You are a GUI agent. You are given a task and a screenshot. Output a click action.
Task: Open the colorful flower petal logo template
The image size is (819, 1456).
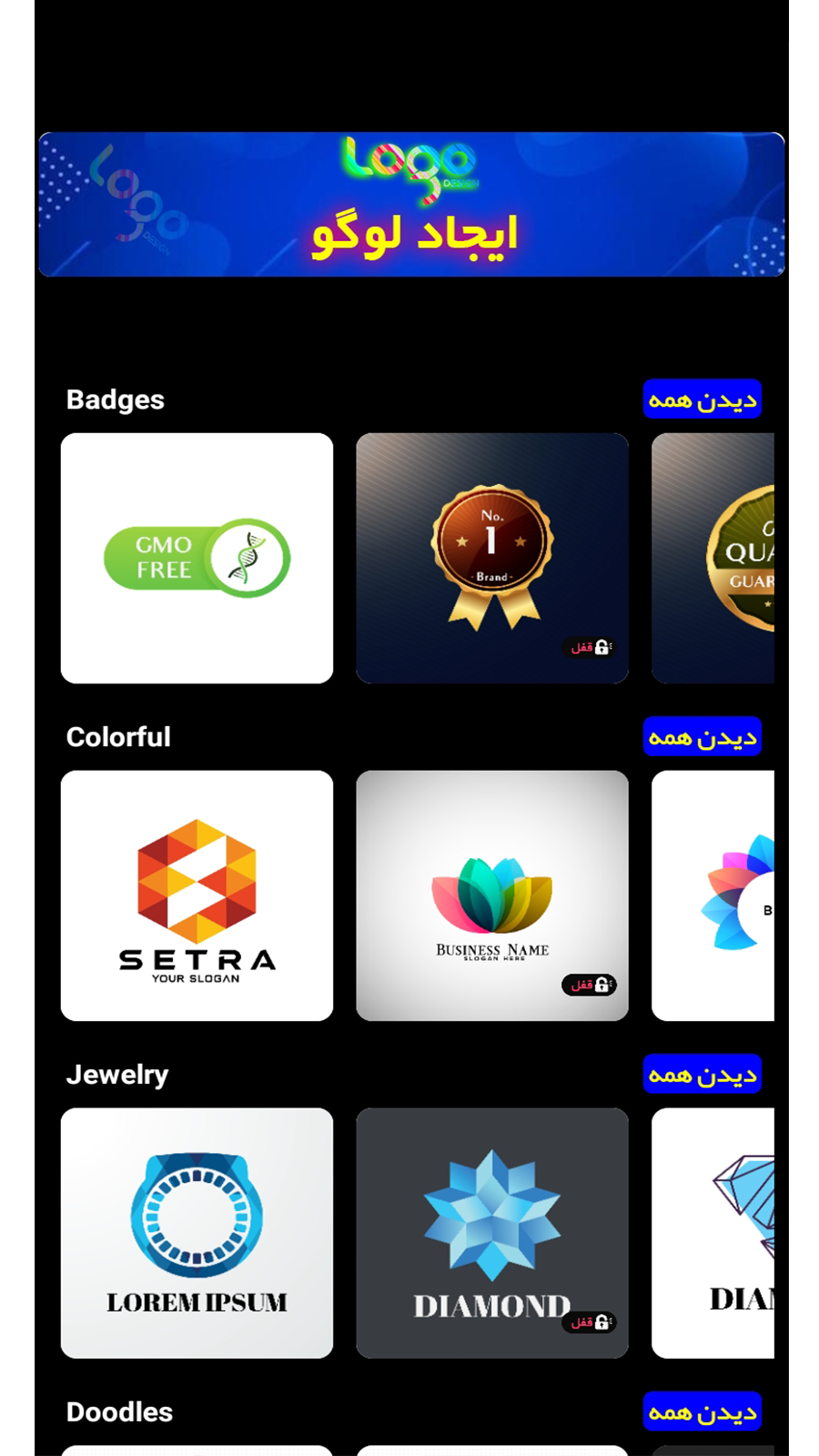click(x=713, y=895)
